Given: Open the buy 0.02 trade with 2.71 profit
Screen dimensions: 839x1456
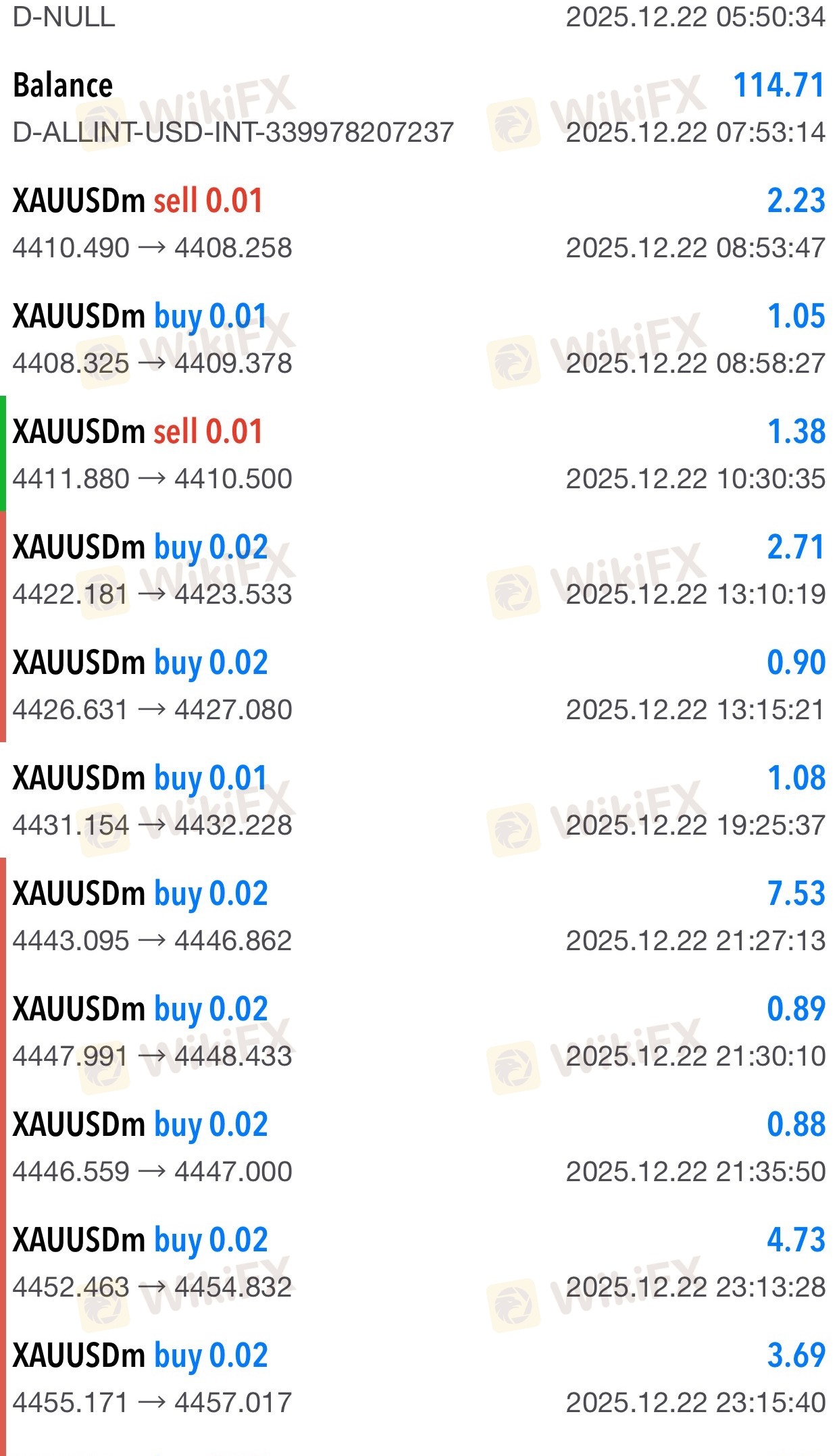Looking at the screenshot, I should click(x=419, y=570).
